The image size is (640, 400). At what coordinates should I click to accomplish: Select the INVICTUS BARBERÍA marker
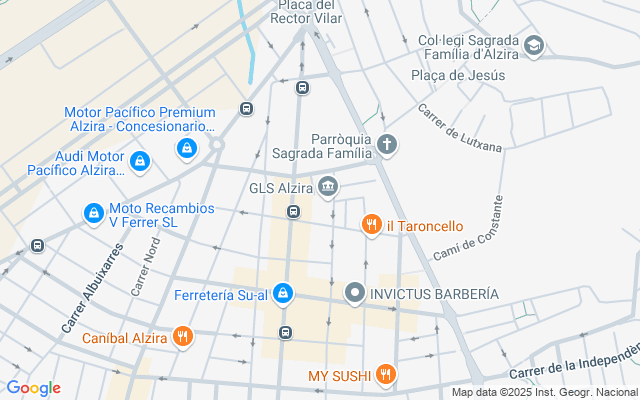click(x=354, y=293)
